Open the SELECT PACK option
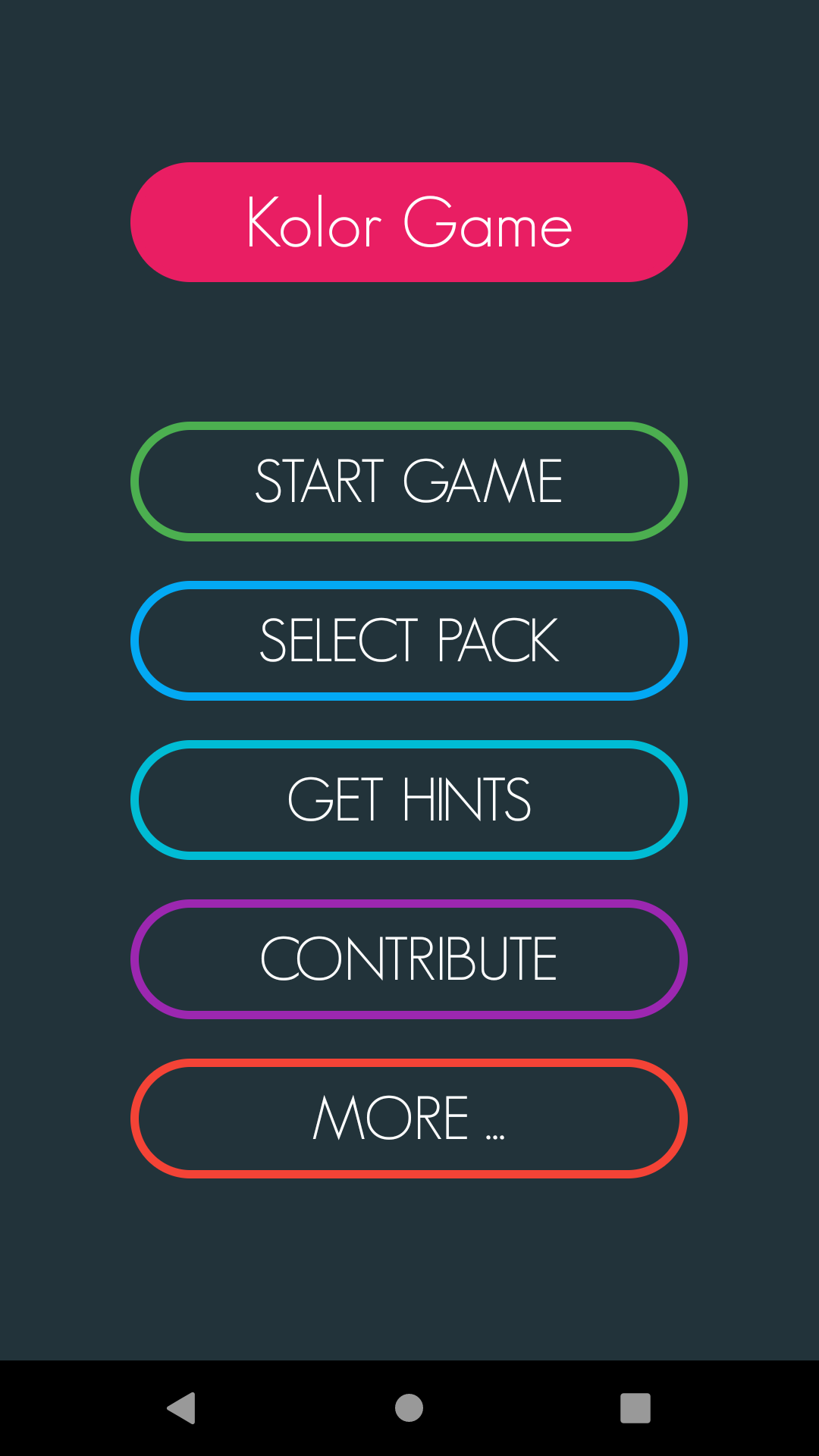Screen dimensions: 819x1456 [409, 641]
